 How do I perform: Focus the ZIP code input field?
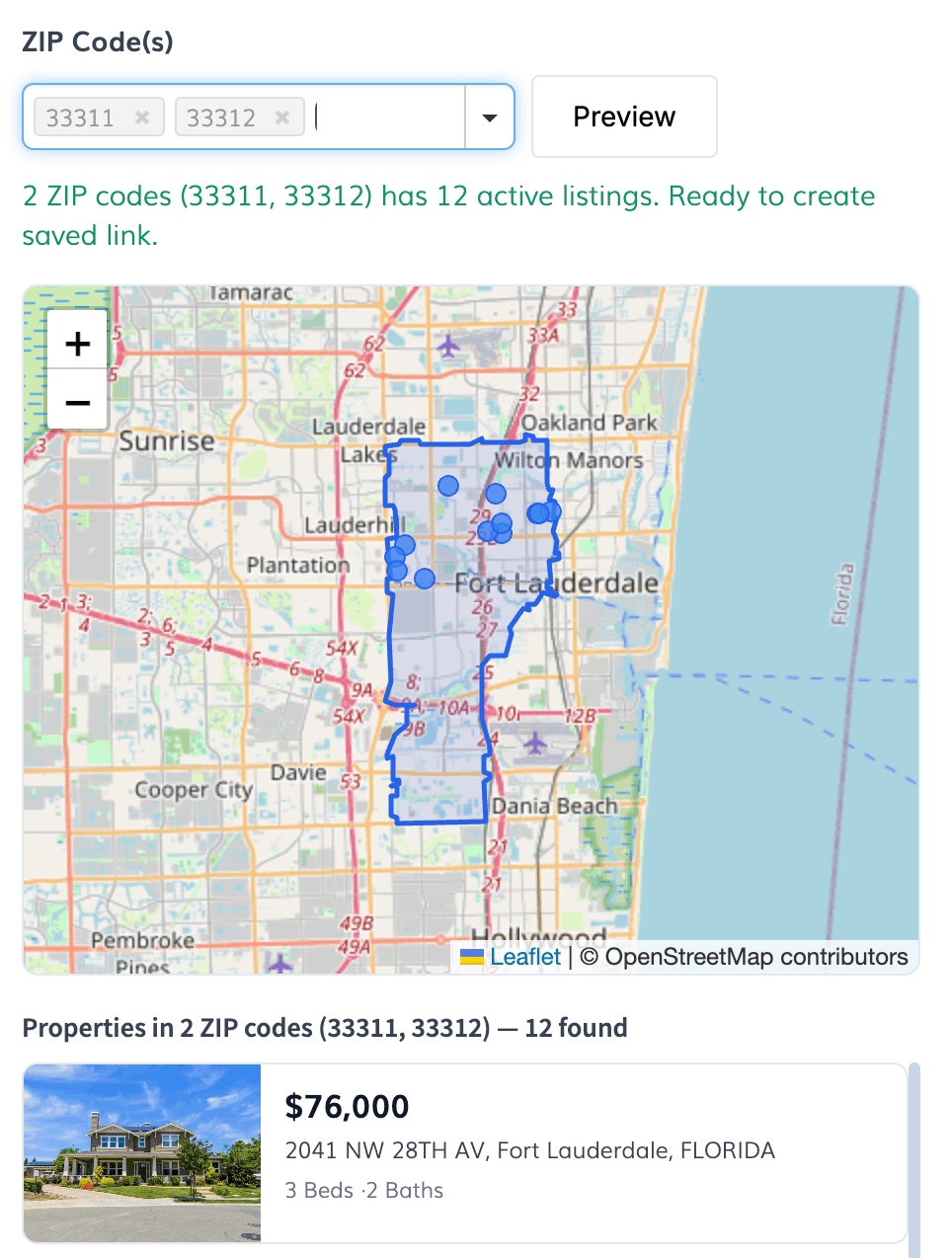click(x=385, y=118)
